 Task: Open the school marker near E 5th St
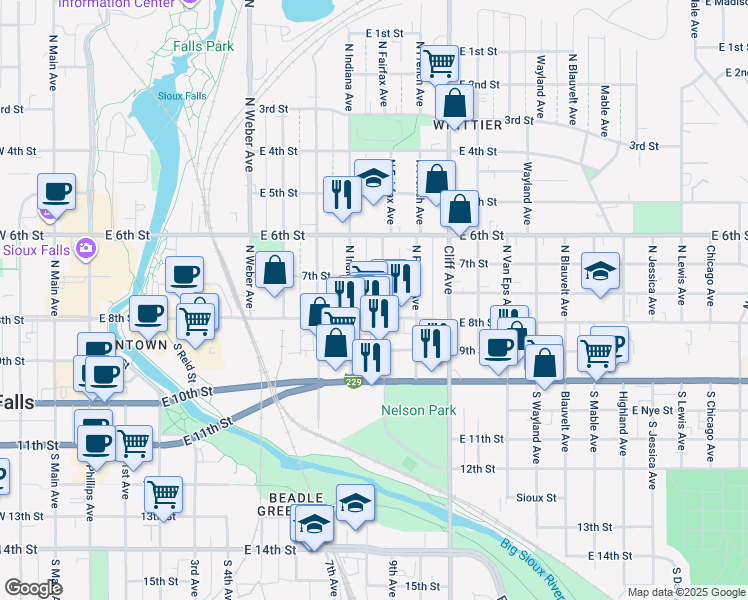(373, 180)
